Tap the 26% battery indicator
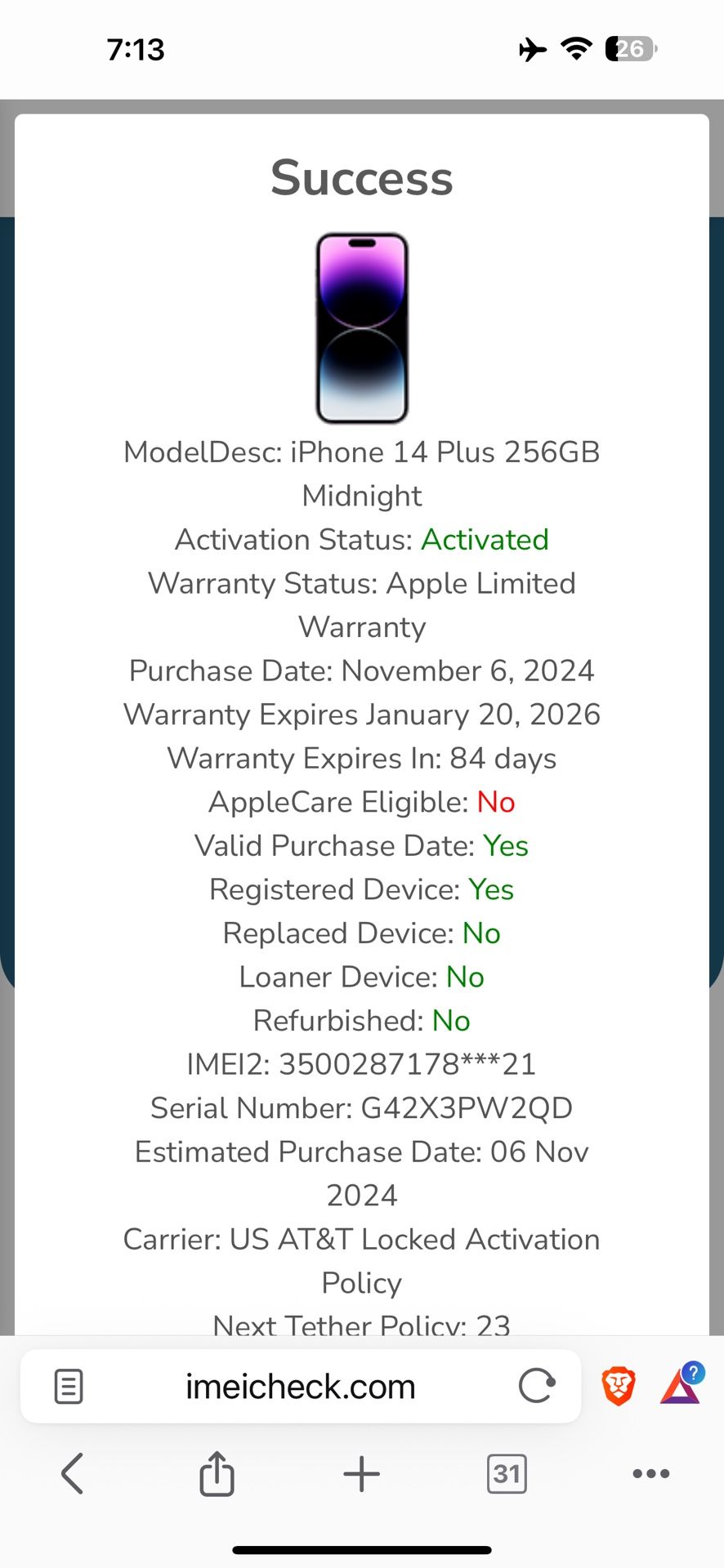 tap(628, 49)
